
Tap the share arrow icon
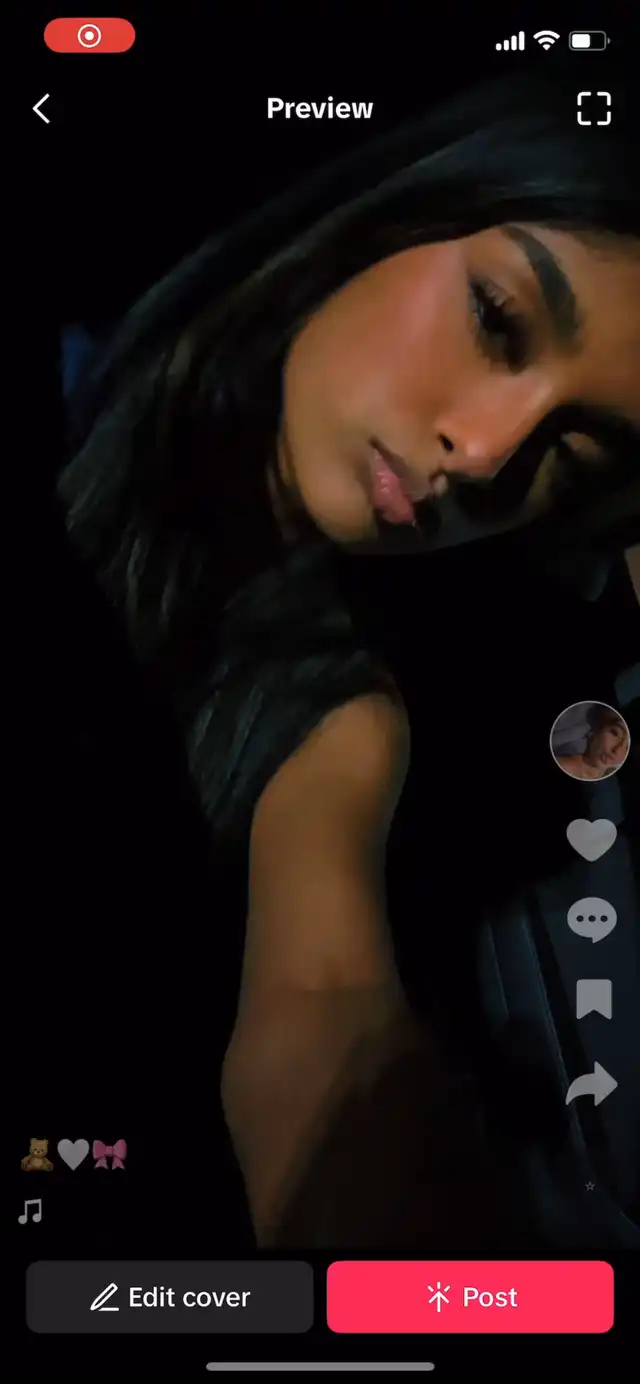[591, 1085]
